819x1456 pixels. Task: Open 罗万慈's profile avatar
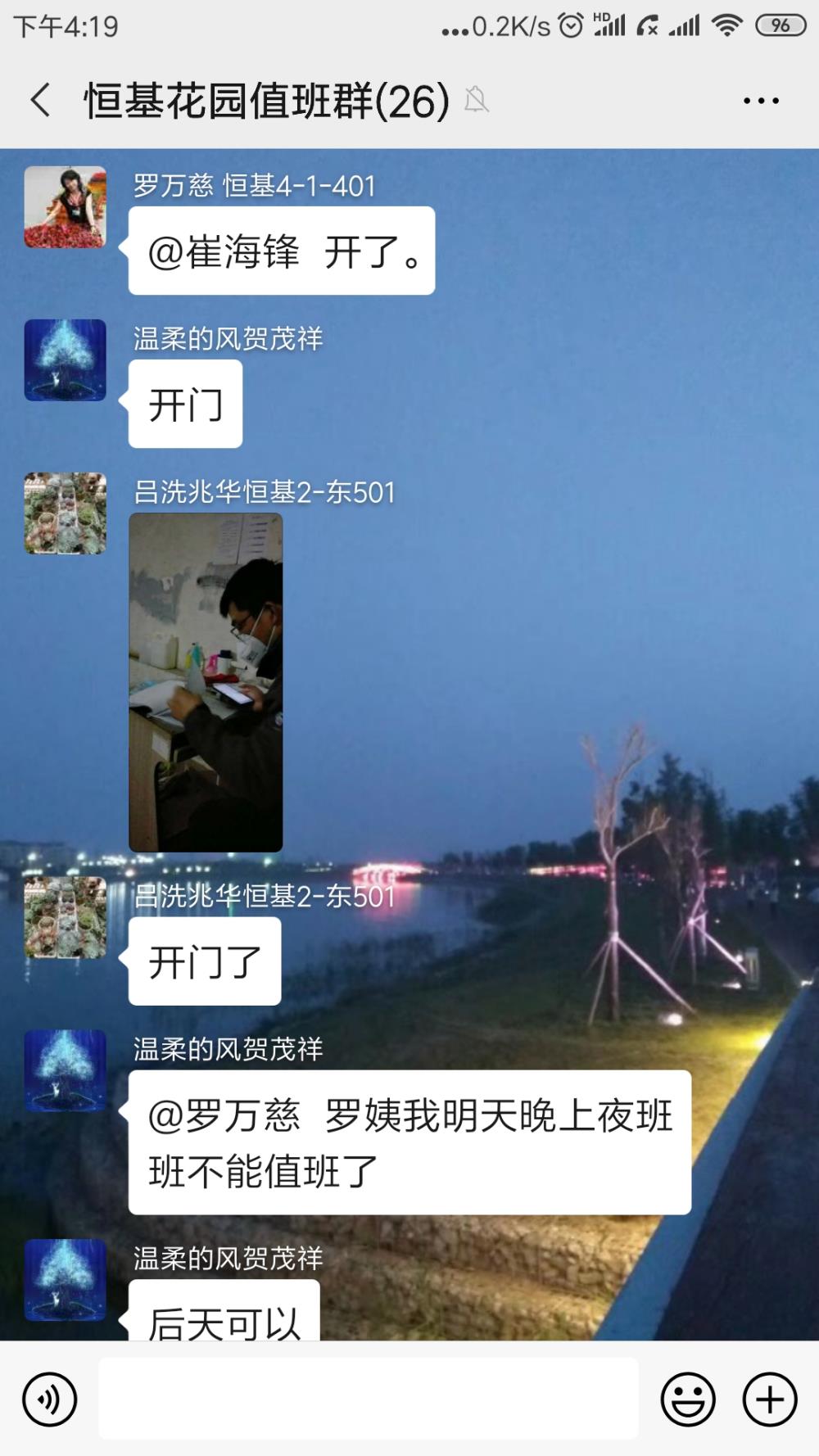click(x=66, y=207)
